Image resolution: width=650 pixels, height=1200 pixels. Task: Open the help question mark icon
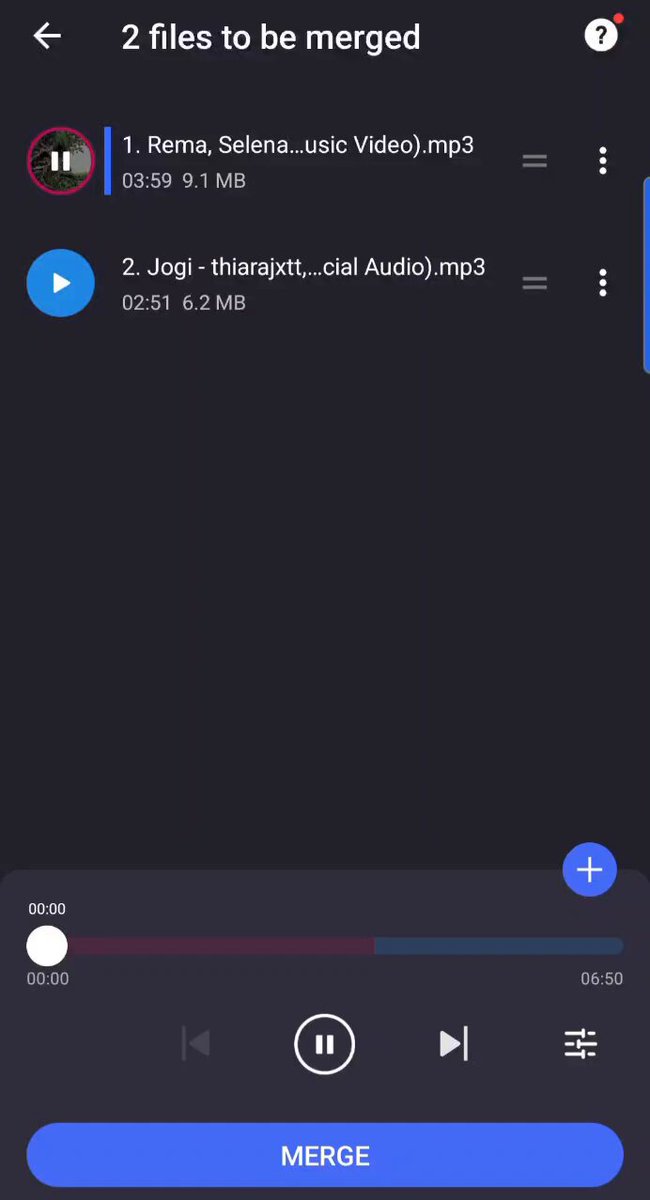point(600,36)
